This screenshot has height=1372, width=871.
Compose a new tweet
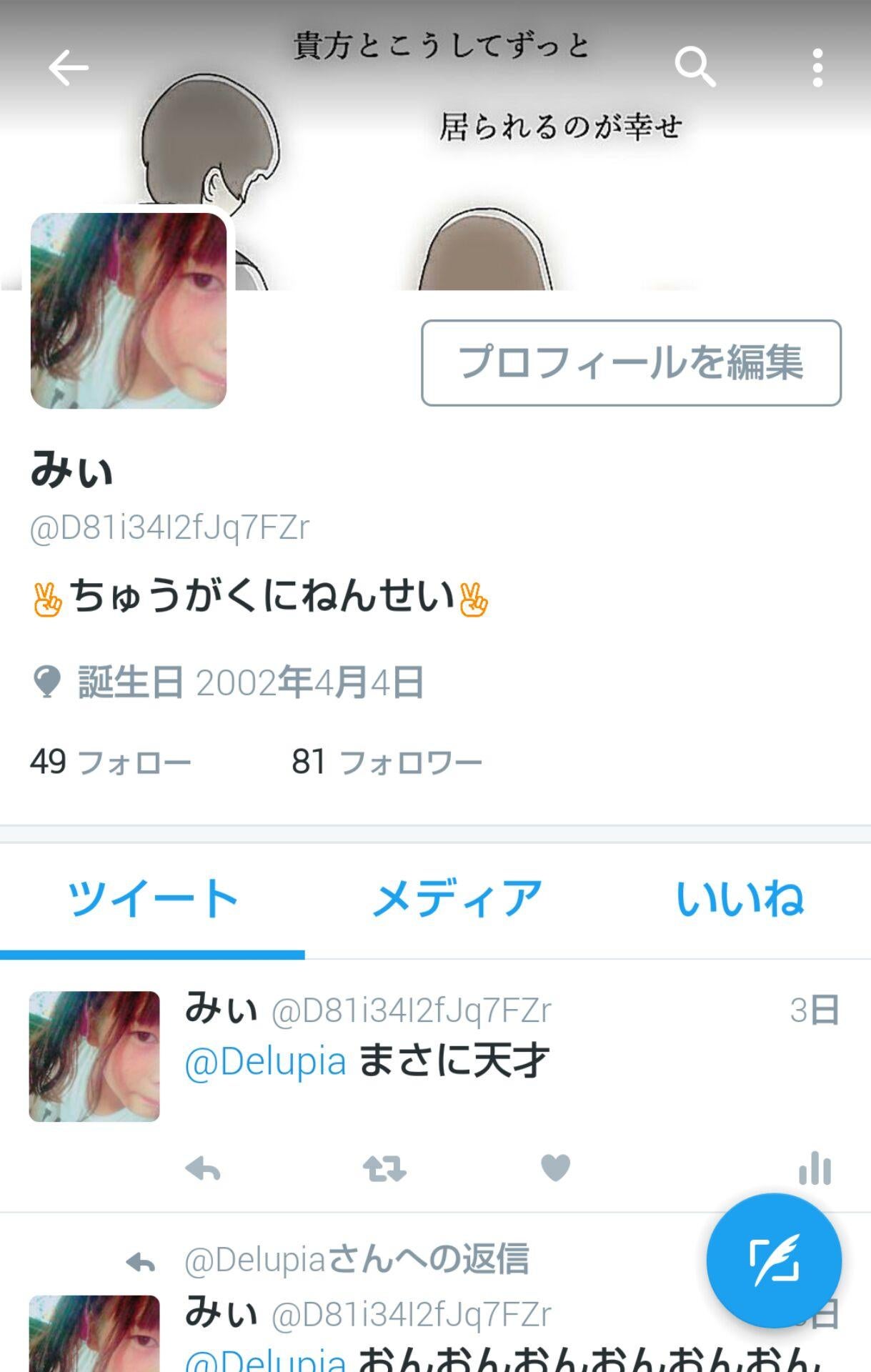coord(773,1261)
